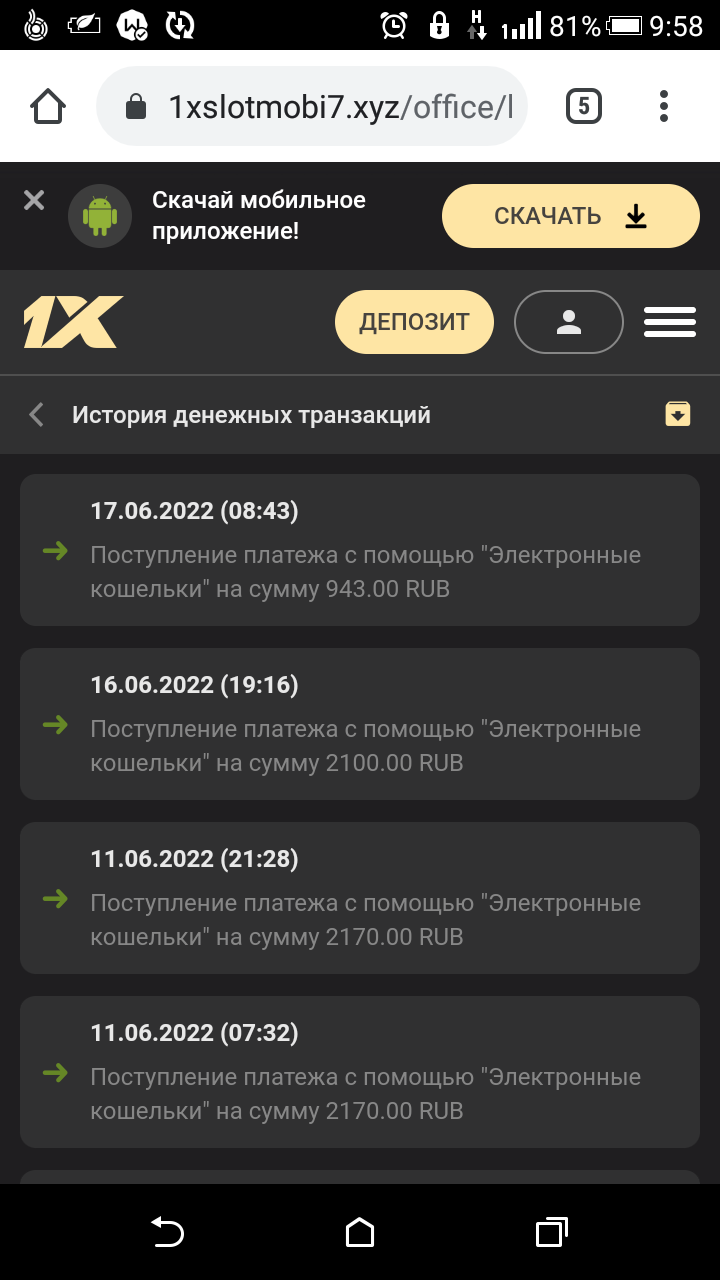
Task: Tap the СКАЧАТЬ download button
Action: (570, 216)
